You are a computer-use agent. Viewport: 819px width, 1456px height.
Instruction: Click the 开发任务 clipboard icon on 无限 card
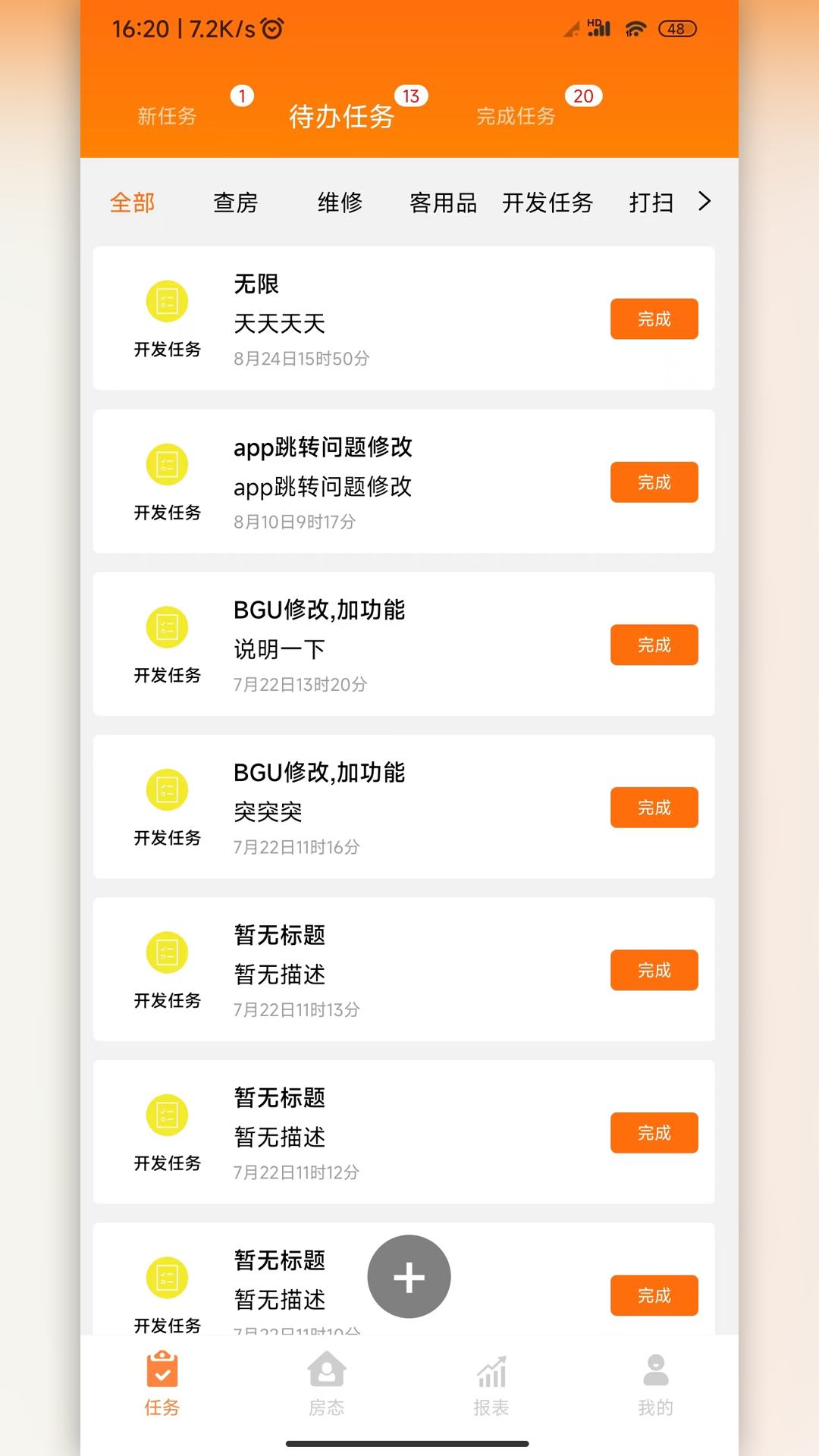click(x=167, y=301)
